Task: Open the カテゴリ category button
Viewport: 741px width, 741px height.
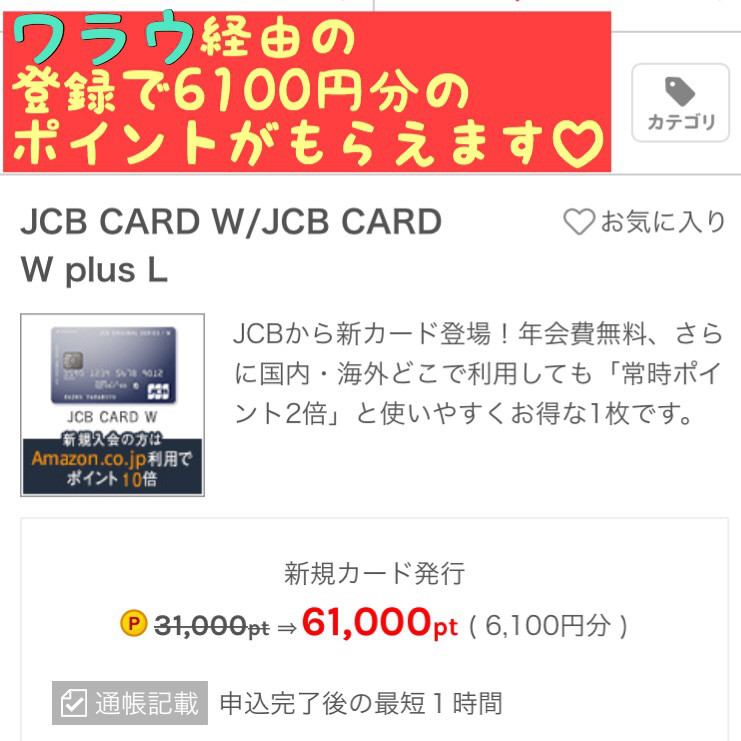Action: point(680,103)
